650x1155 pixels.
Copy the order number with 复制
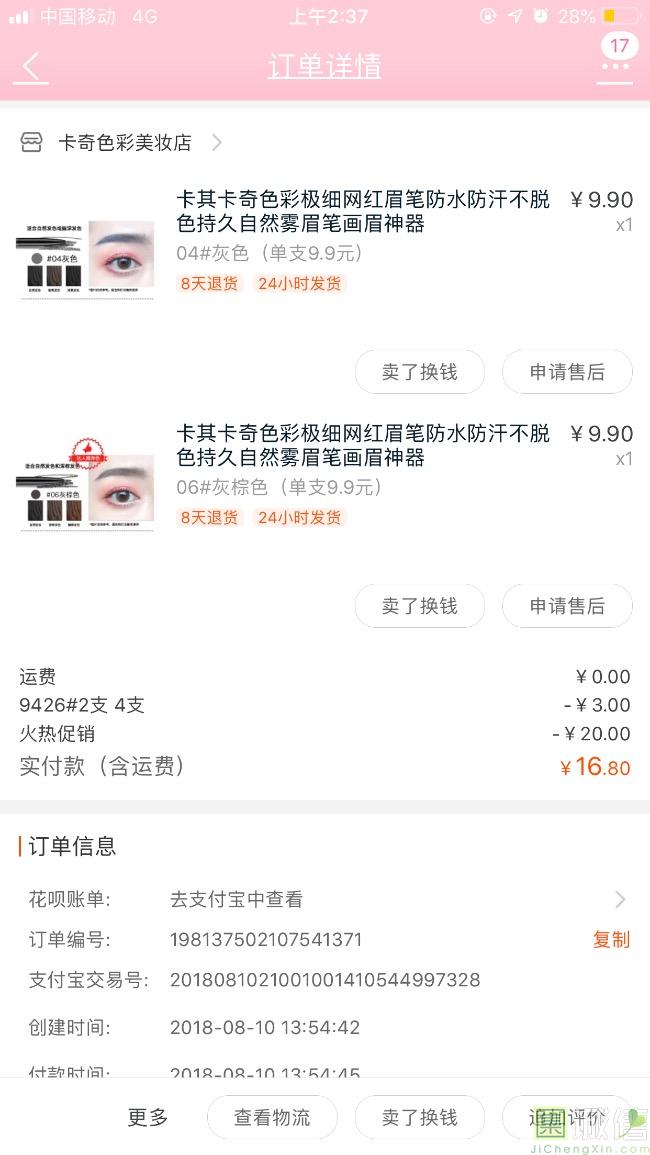[611, 940]
